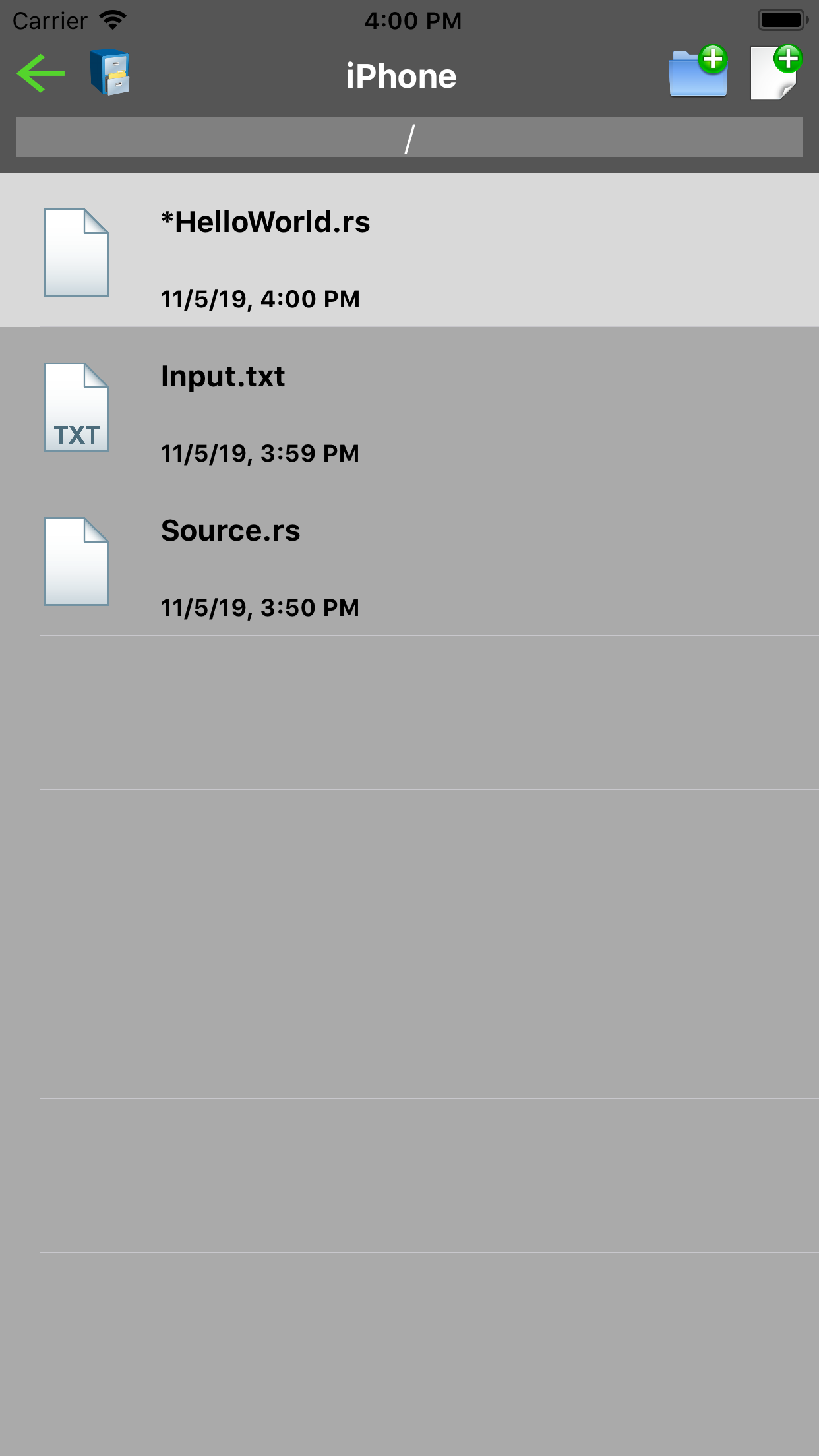Tap the root path bar

(409, 137)
